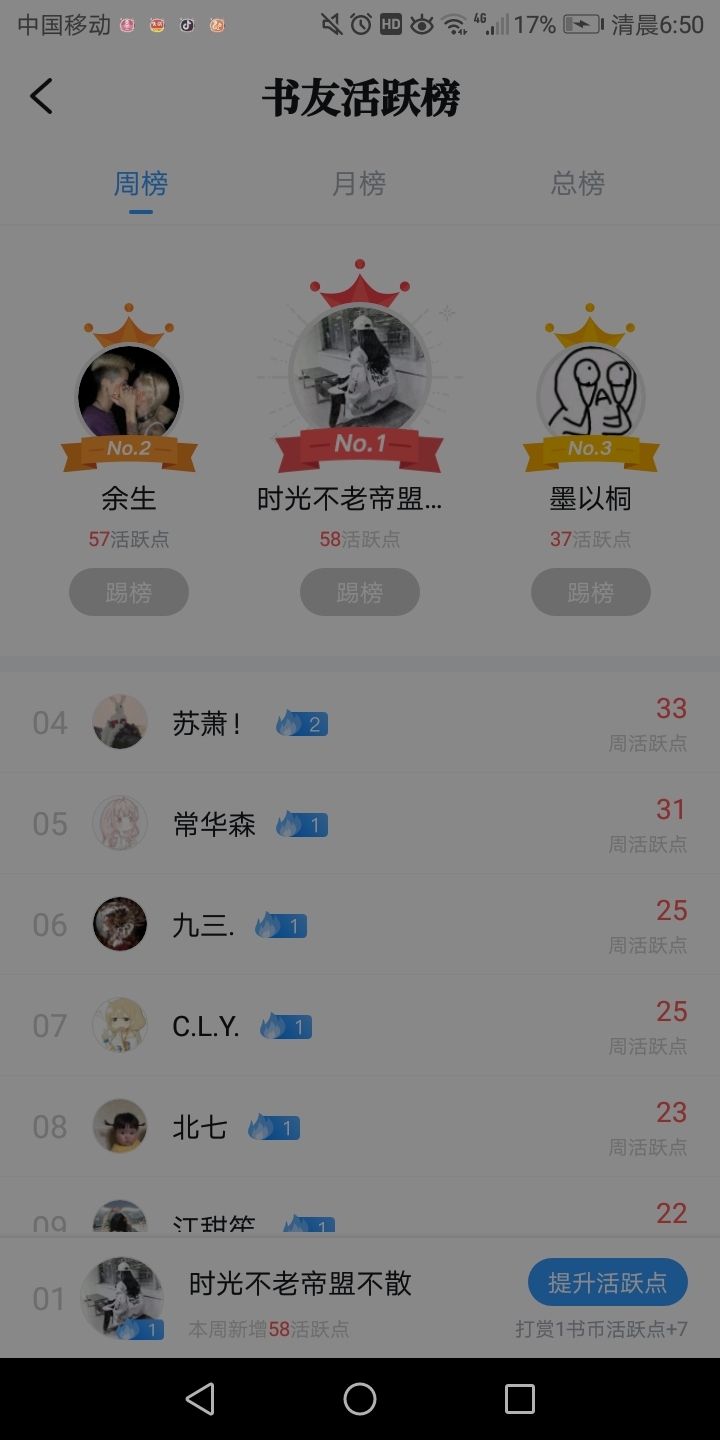Switch to the 总榜 tab

[x=578, y=184]
